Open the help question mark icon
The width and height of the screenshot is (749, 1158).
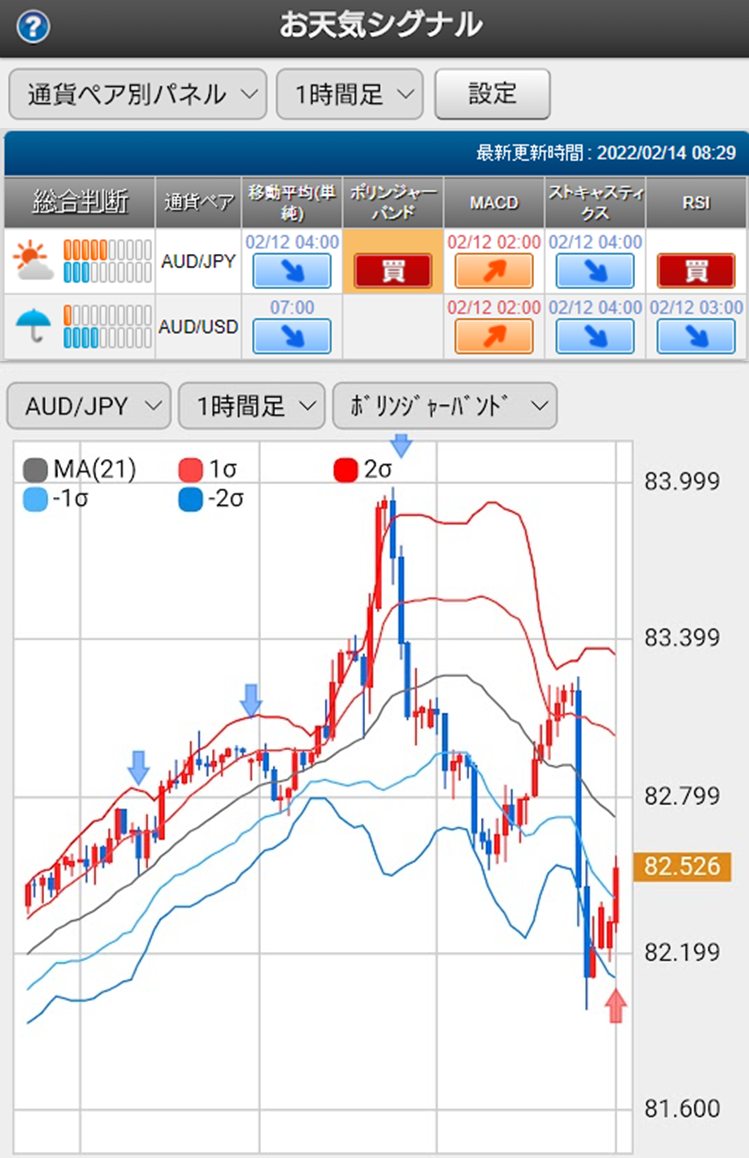pos(33,27)
